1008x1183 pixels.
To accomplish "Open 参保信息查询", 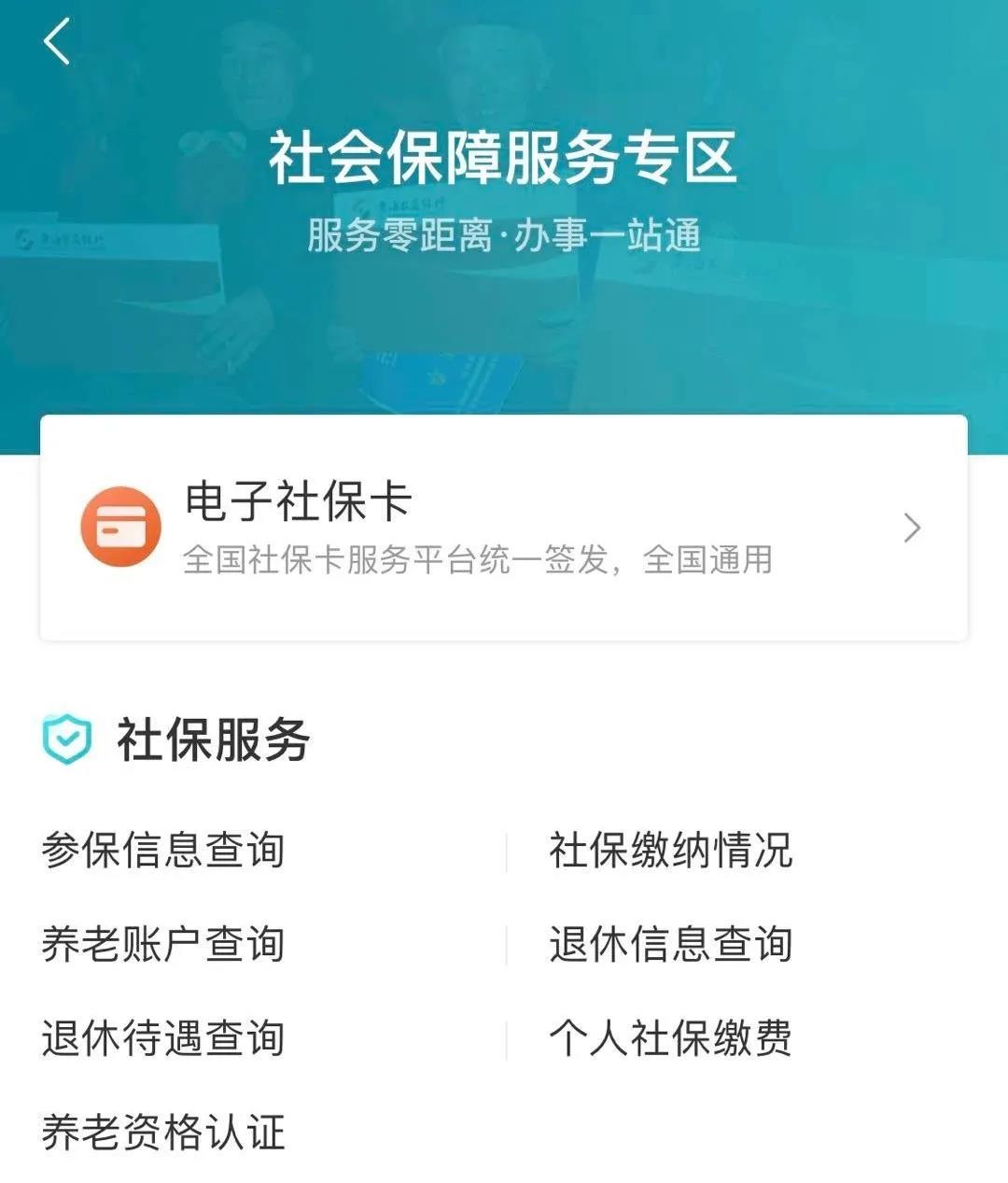I will [x=163, y=851].
